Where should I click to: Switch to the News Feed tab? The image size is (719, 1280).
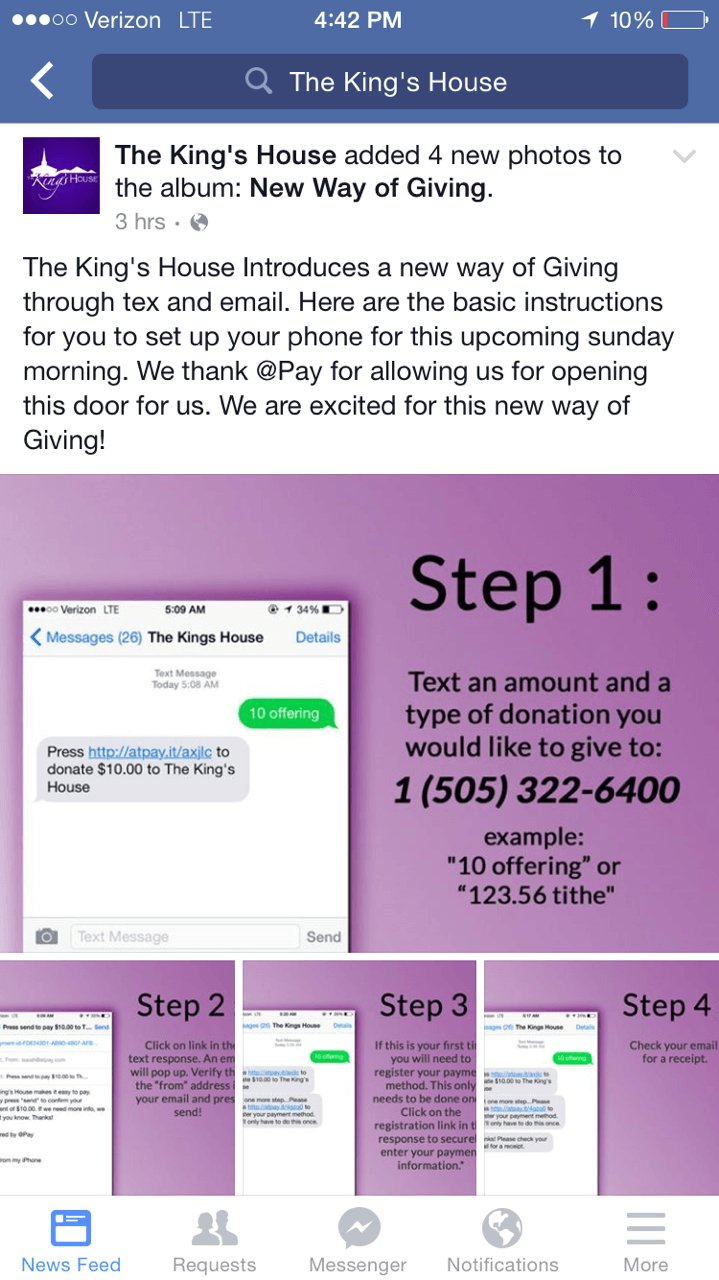click(x=71, y=1239)
